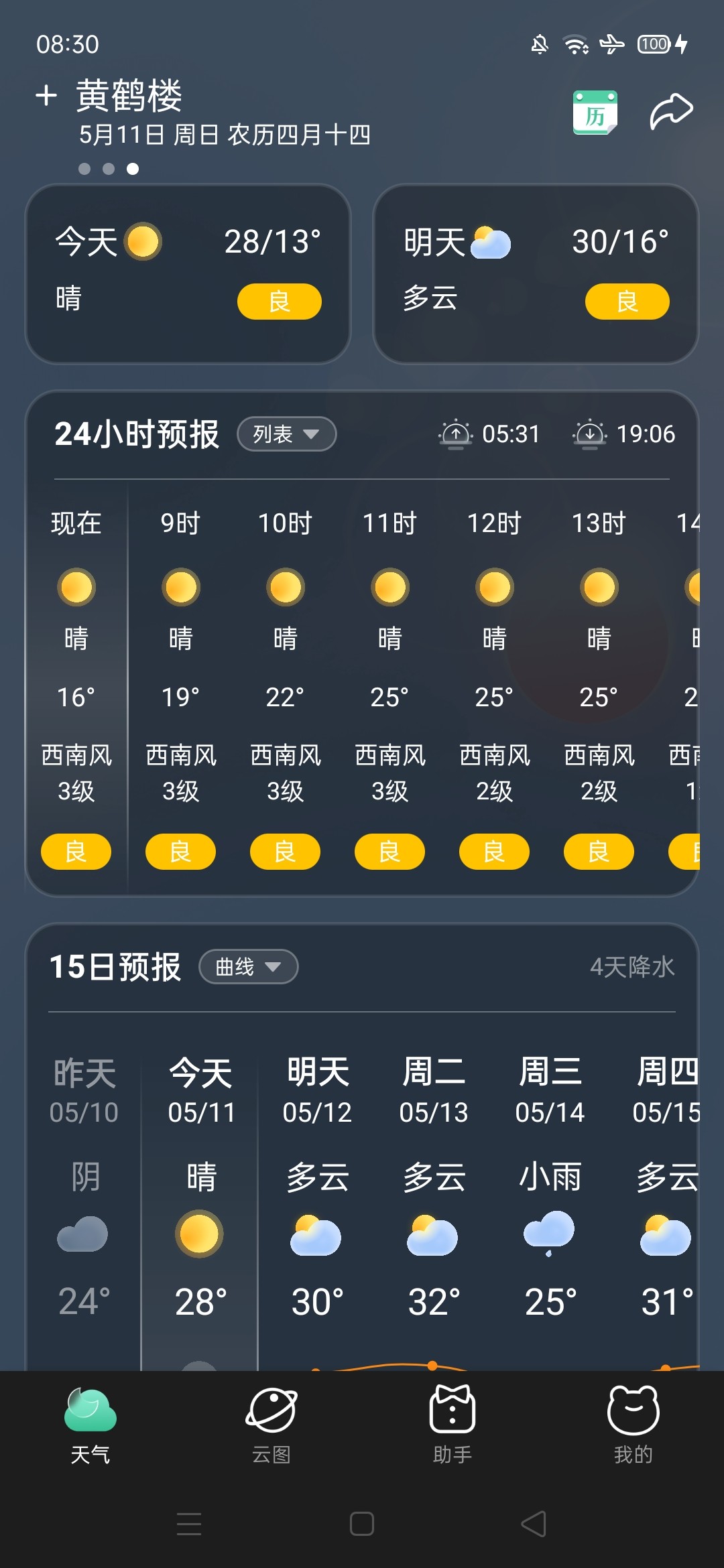
Task: Tap the system home button
Action: coord(362,1524)
